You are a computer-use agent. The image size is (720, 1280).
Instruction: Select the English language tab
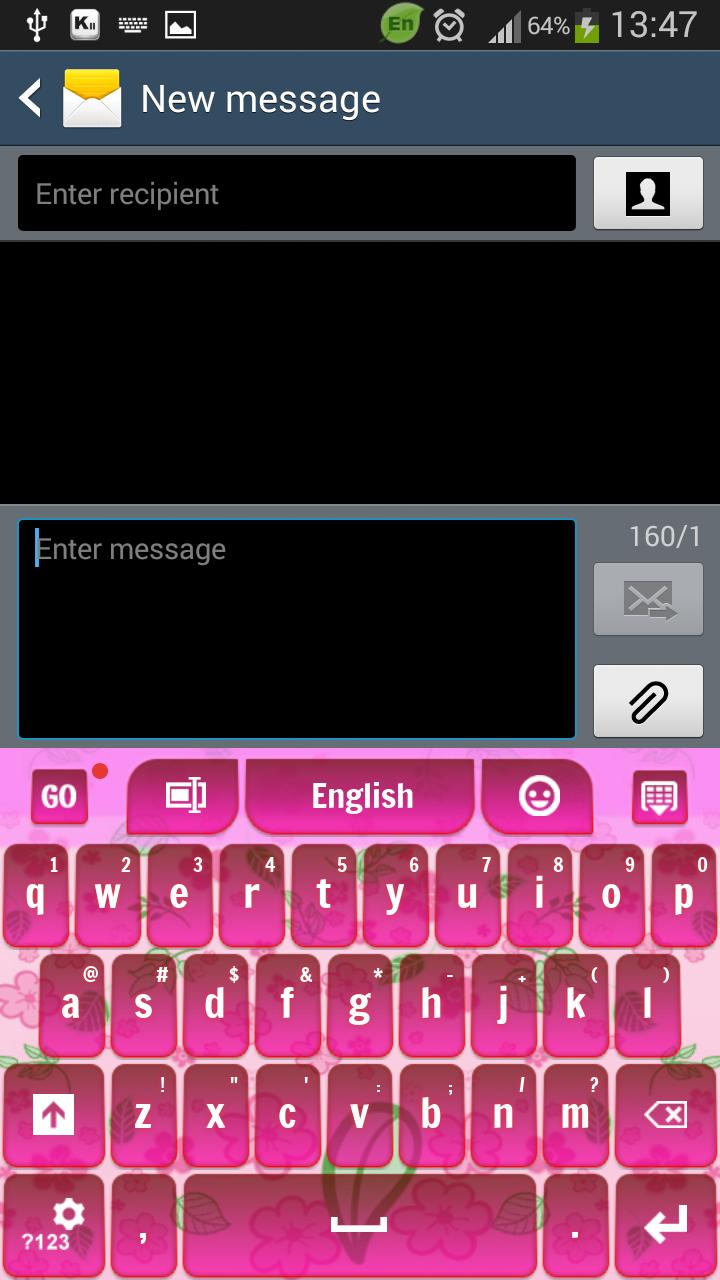[361, 796]
